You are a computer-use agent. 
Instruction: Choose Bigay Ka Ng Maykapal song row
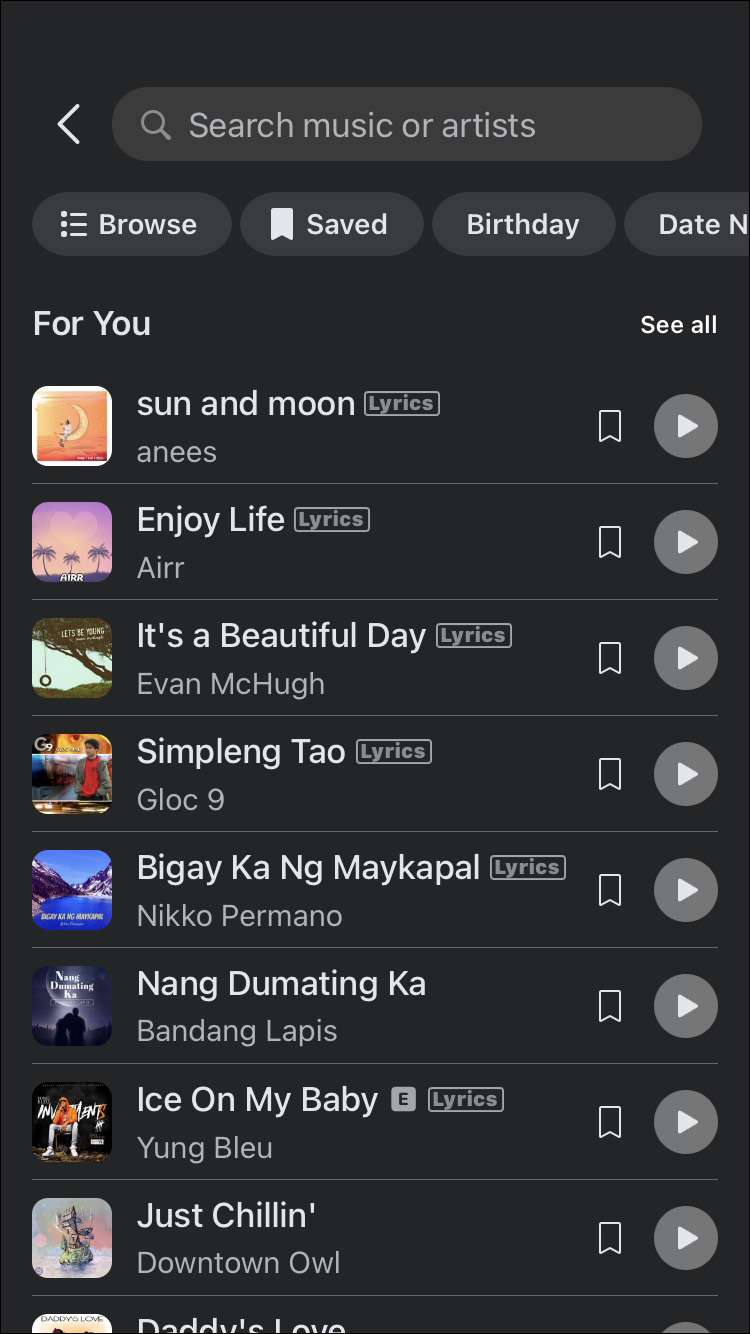pos(300,890)
